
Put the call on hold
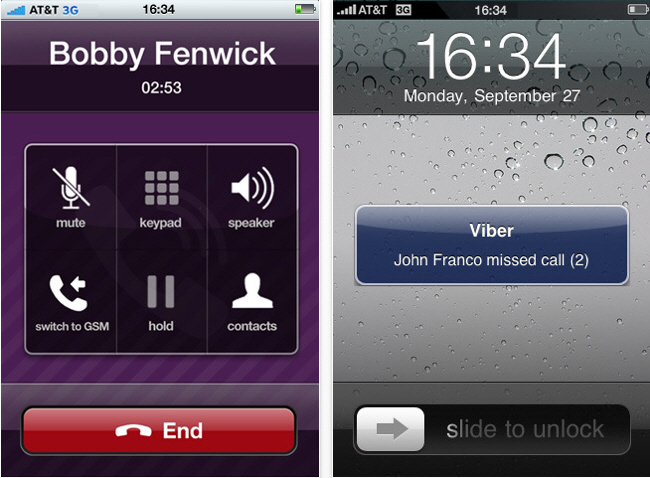click(x=160, y=300)
